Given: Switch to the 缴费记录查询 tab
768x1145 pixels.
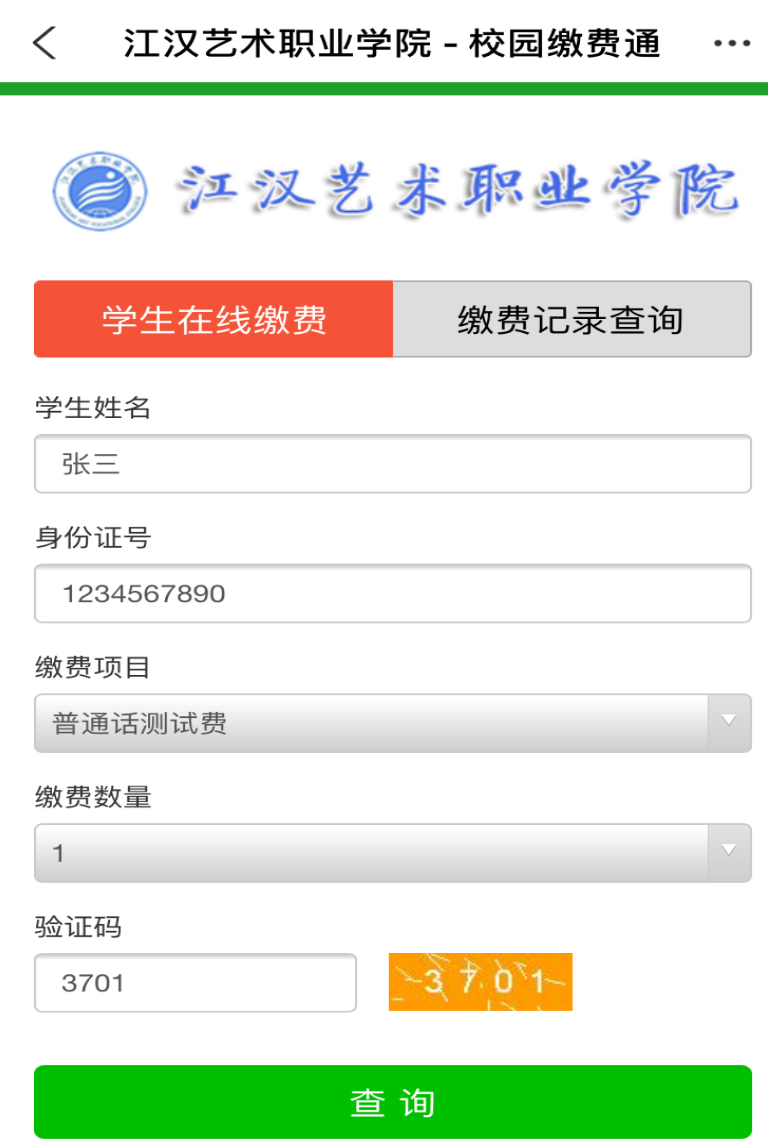Looking at the screenshot, I should [x=571, y=319].
